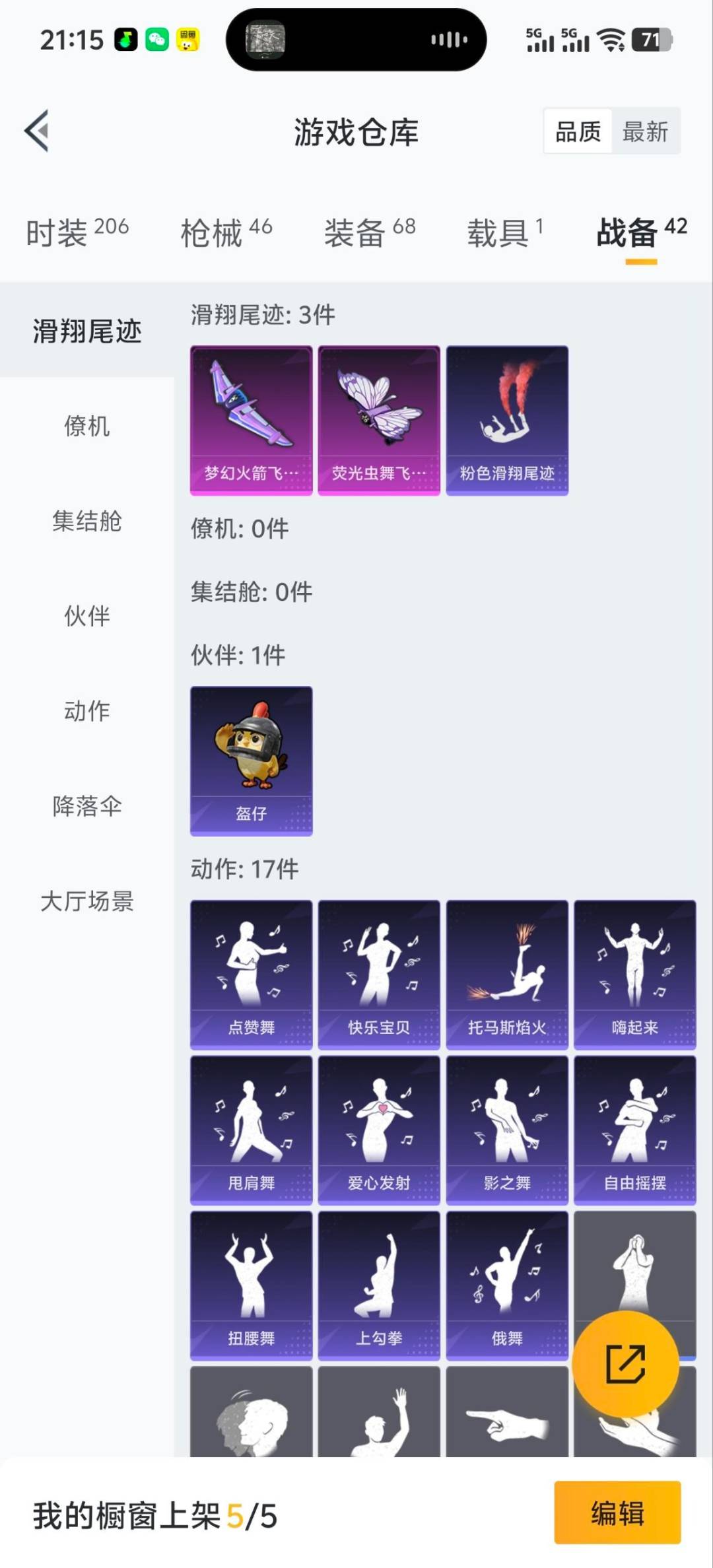Switch to the 装备 tab
Image resolution: width=713 pixels, height=1568 pixels.
pos(369,232)
